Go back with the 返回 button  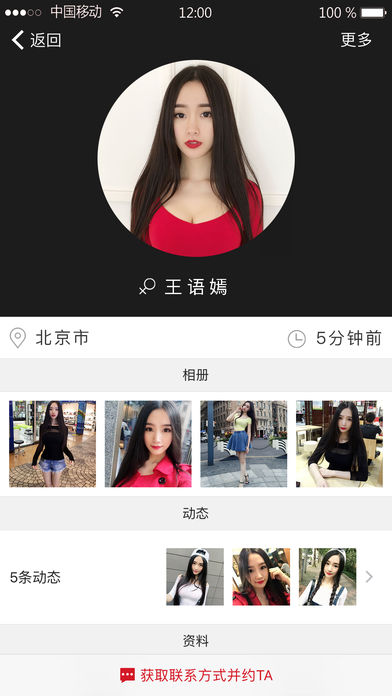[x=36, y=40]
